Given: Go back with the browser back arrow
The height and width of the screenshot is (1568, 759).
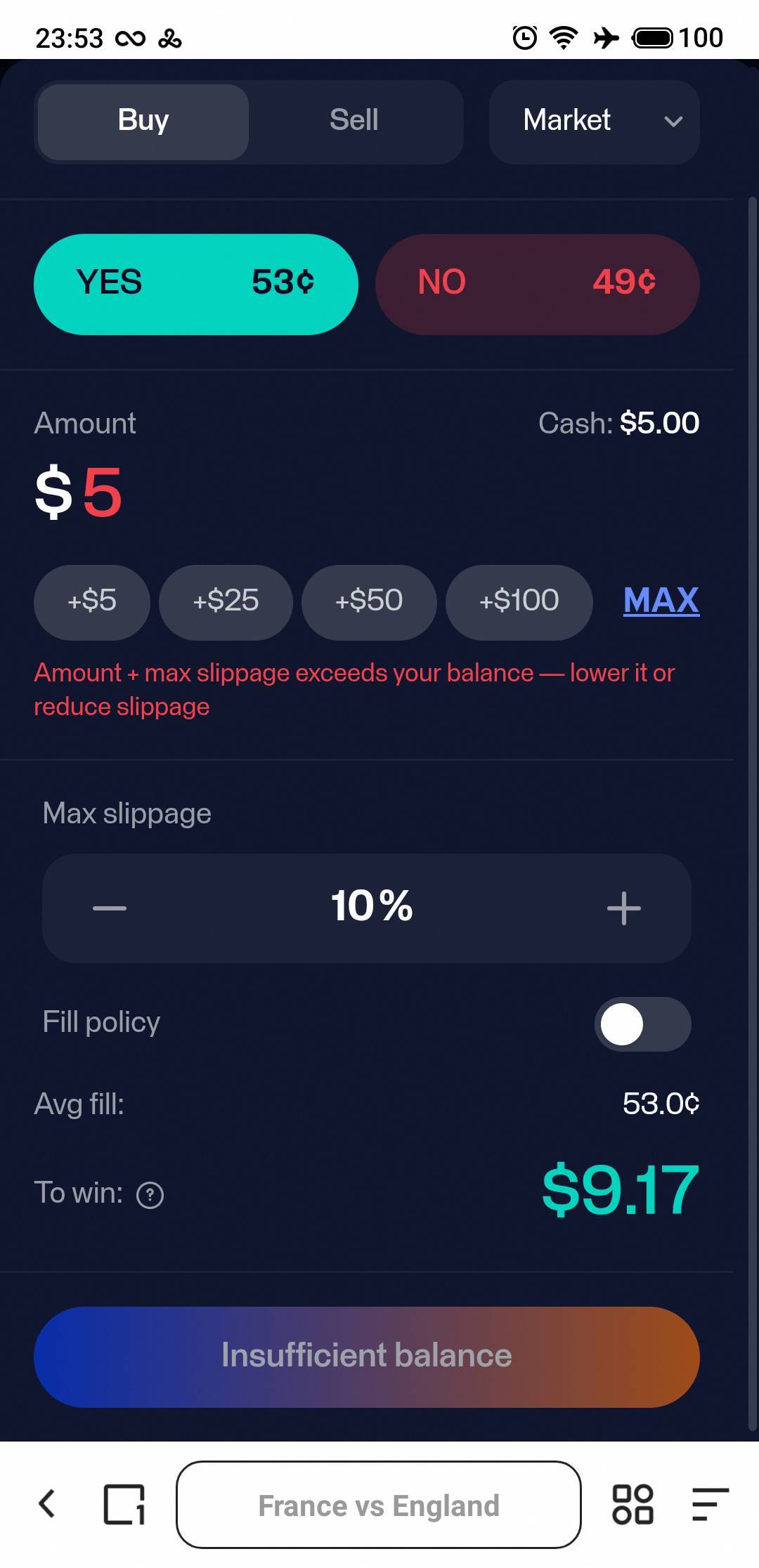Looking at the screenshot, I should 46,1503.
